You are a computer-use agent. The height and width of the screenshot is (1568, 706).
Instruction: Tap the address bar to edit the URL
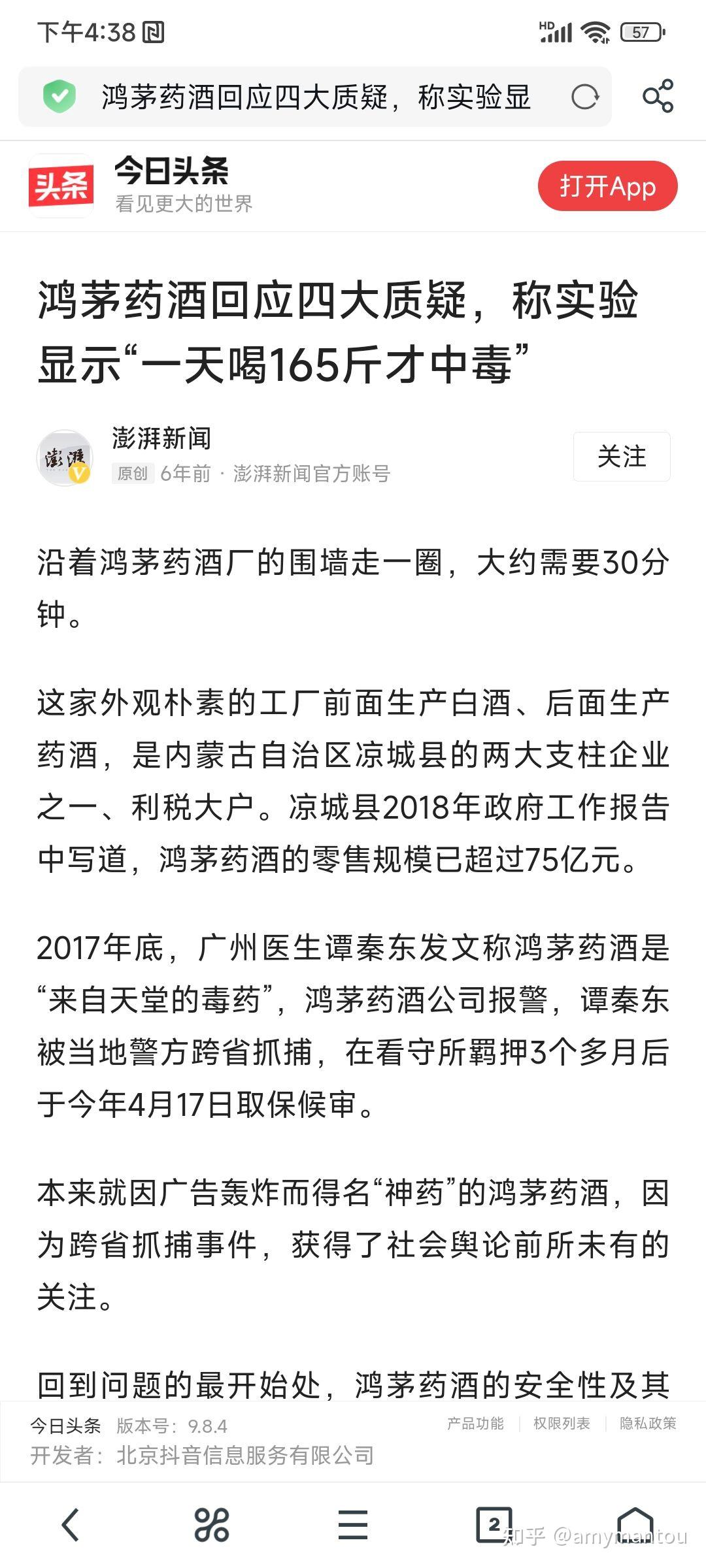click(314, 97)
